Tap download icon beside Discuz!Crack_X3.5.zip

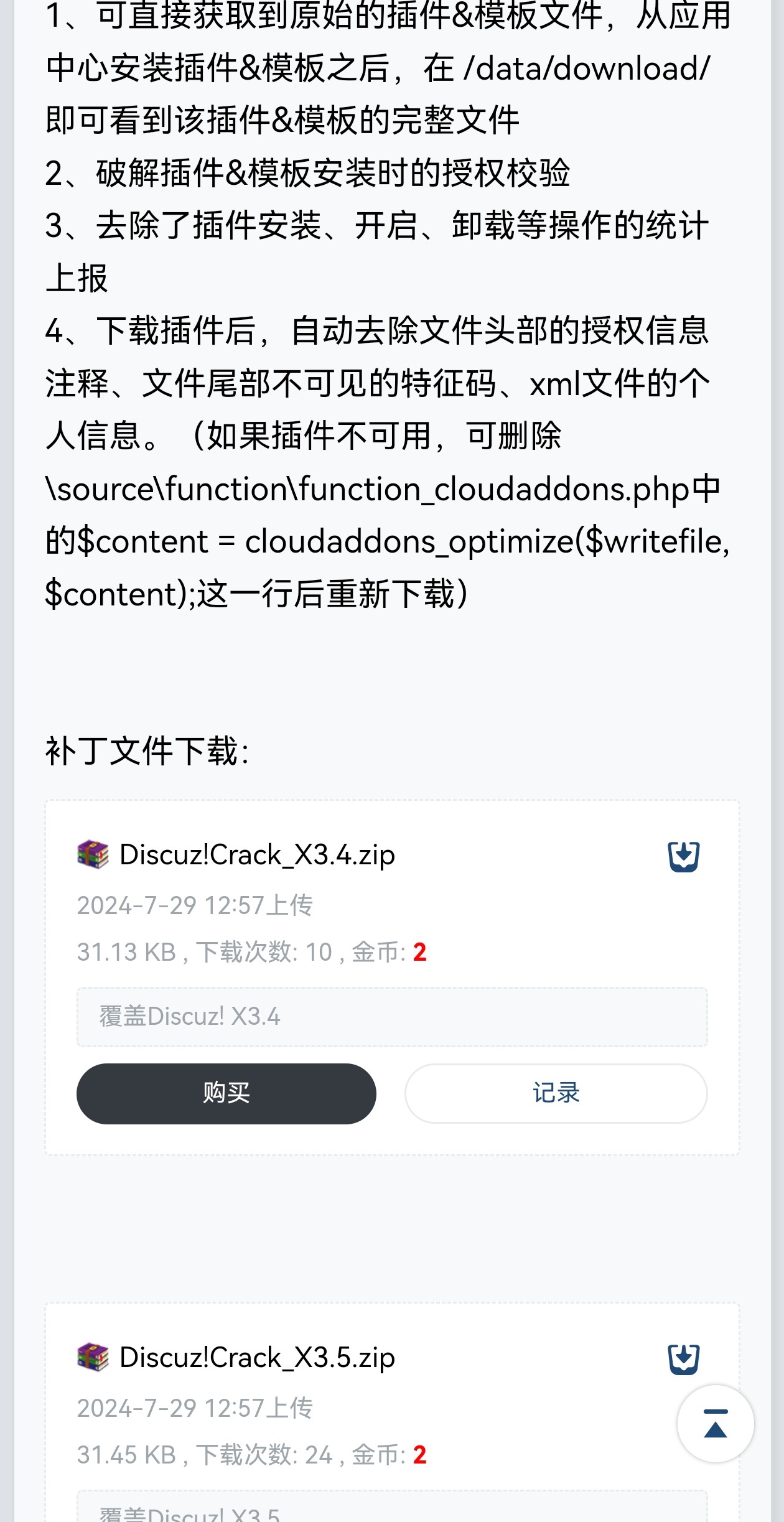[683, 1359]
